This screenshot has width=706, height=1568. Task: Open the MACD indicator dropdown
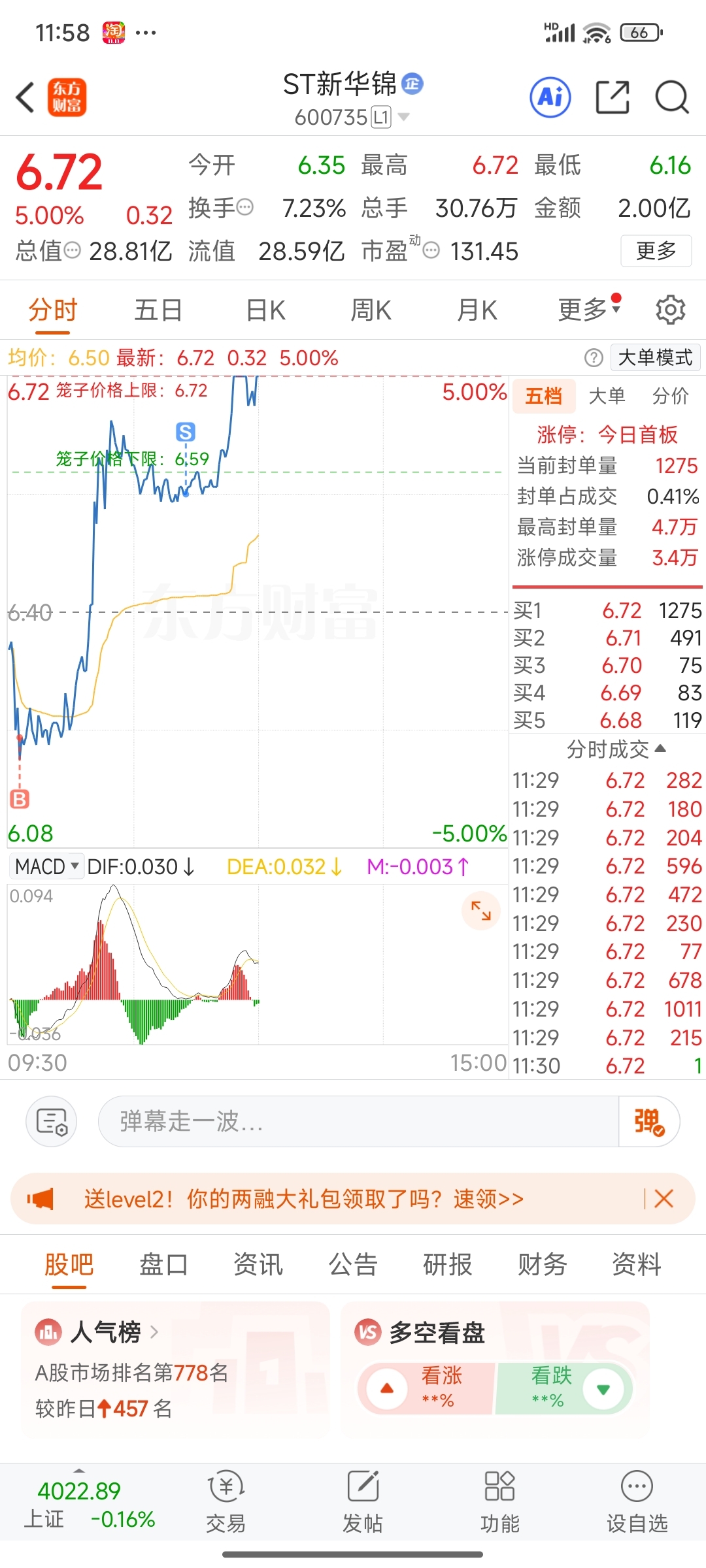coord(46,867)
